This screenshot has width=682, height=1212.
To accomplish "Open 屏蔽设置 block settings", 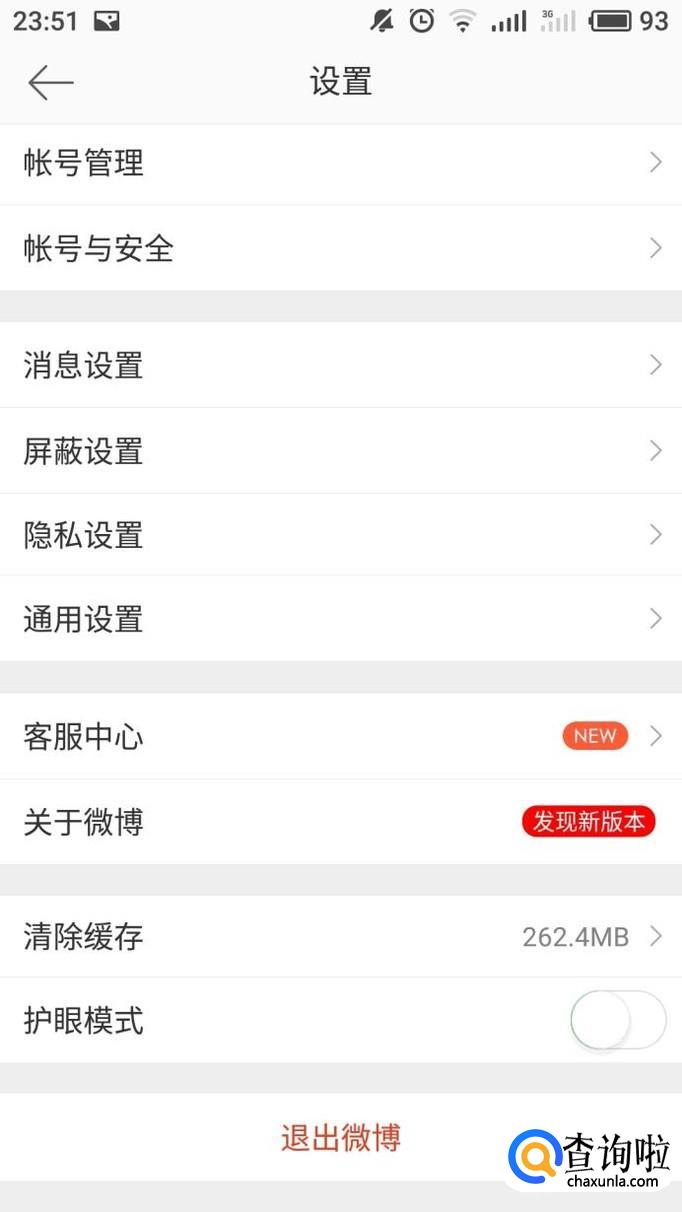I will pos(340,451).
